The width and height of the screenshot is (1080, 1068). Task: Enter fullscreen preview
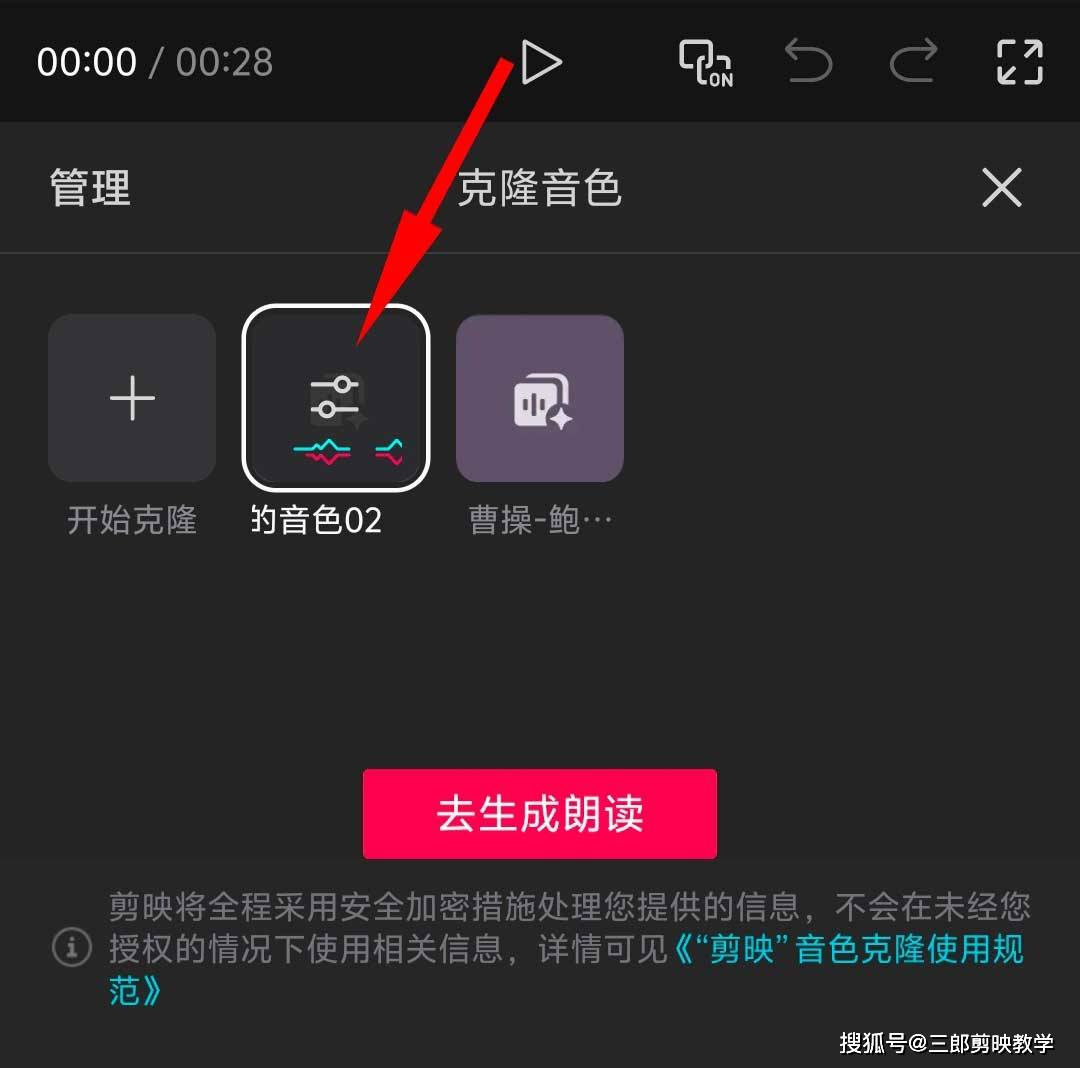(1020, 62)
